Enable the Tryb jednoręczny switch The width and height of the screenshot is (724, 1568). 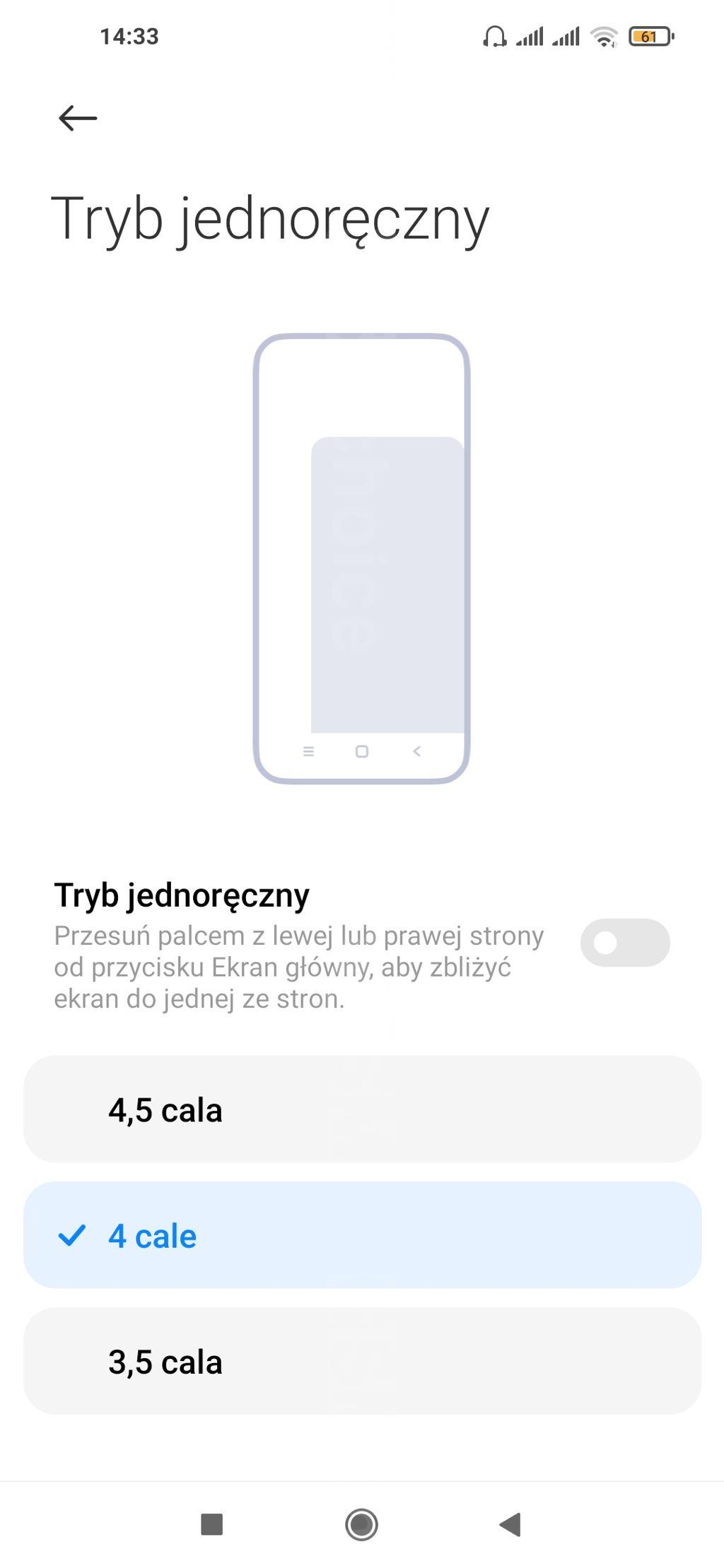[x=624, y=943]
